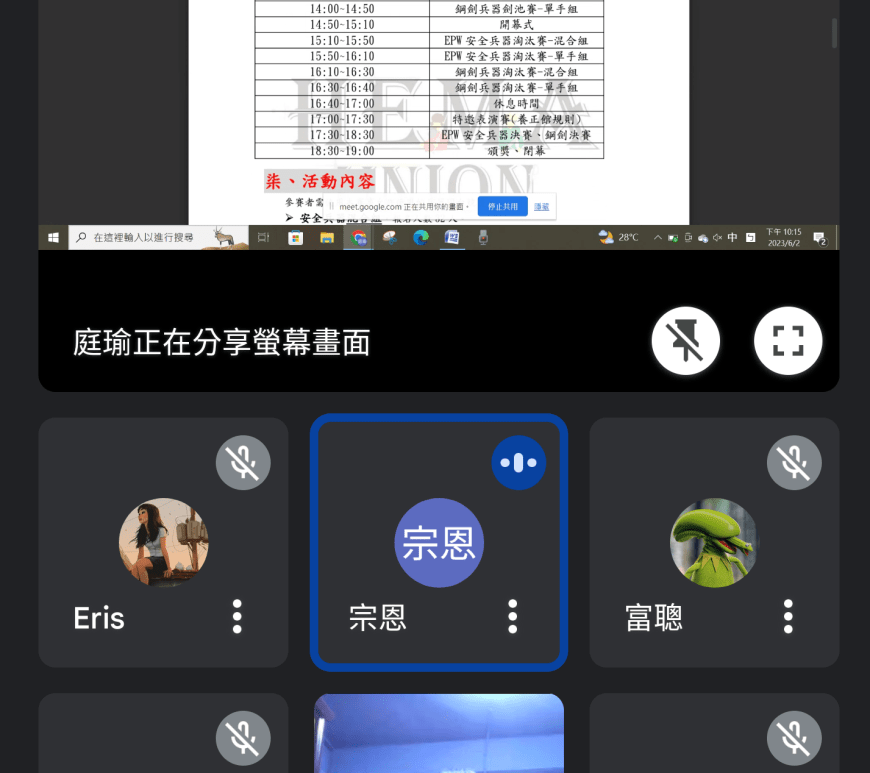Open more options for Eris
Image resolution: width=870 pixels, height=773 pixels.
(x=237, y=617)
